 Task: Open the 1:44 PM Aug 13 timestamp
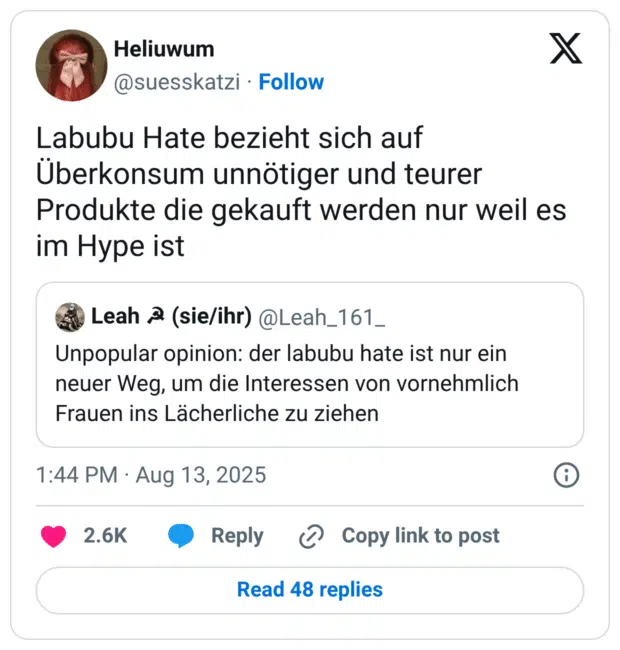150,474
